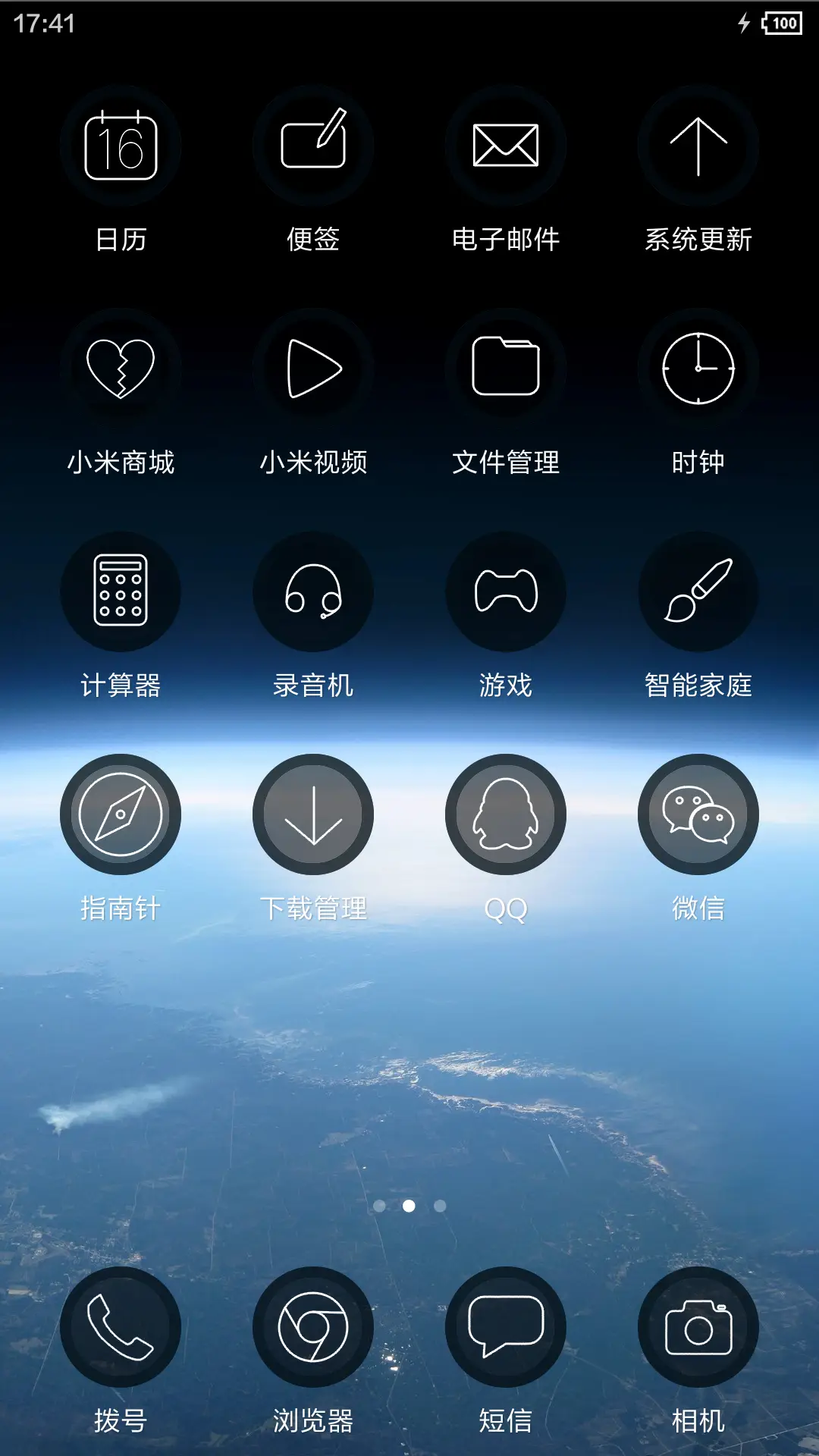Open the Clock (时钟) app
Image resolution: width=819 pixels, height=1456 pixels.
click(698, 369)
